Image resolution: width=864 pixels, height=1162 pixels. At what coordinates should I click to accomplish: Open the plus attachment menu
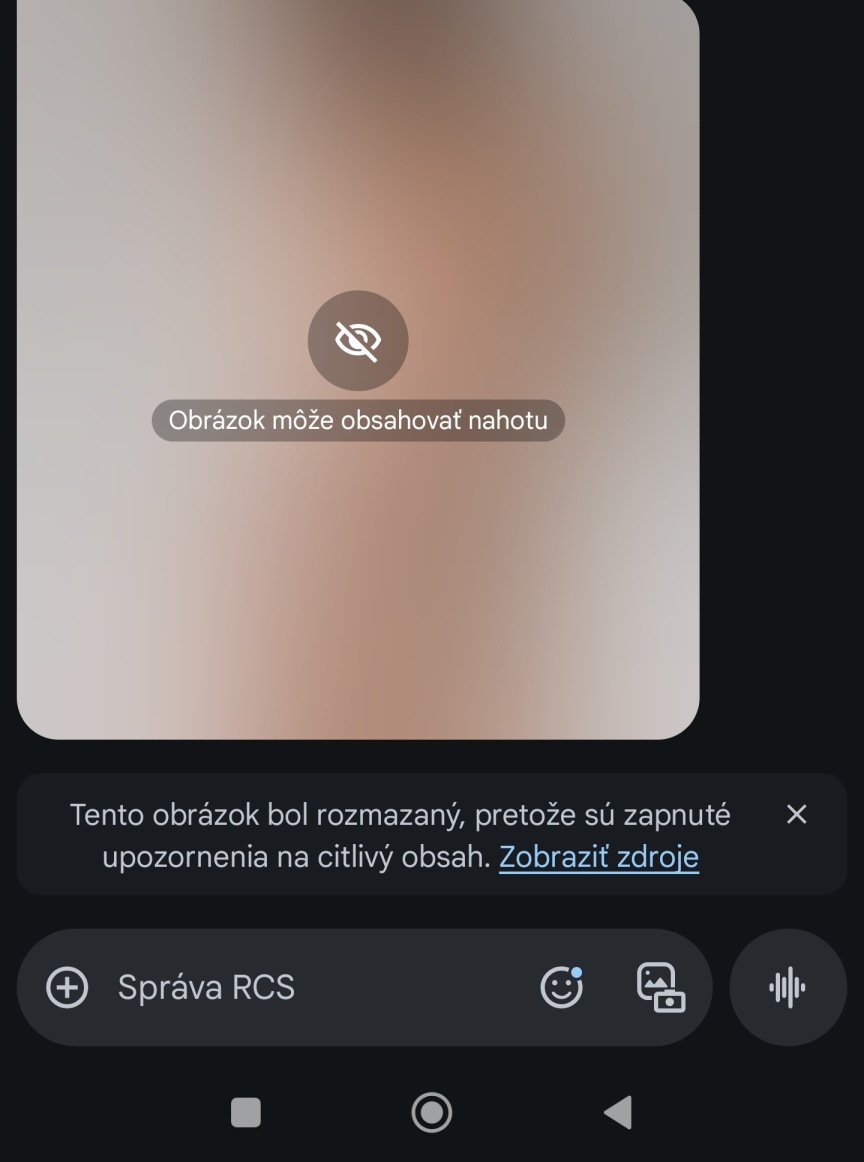pyautogui.click(x=67, y=988)
